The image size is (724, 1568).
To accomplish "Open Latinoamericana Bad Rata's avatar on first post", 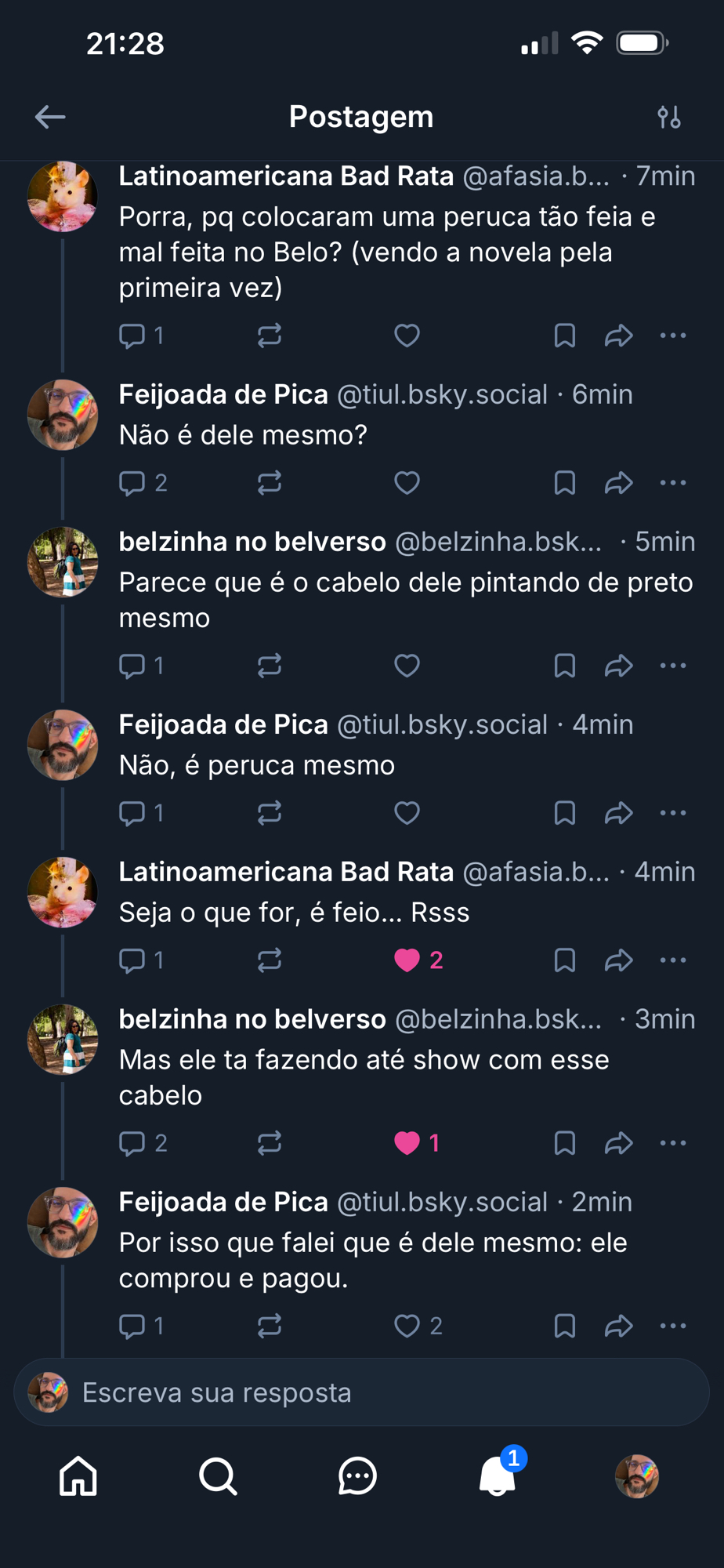I will (63, 196).
